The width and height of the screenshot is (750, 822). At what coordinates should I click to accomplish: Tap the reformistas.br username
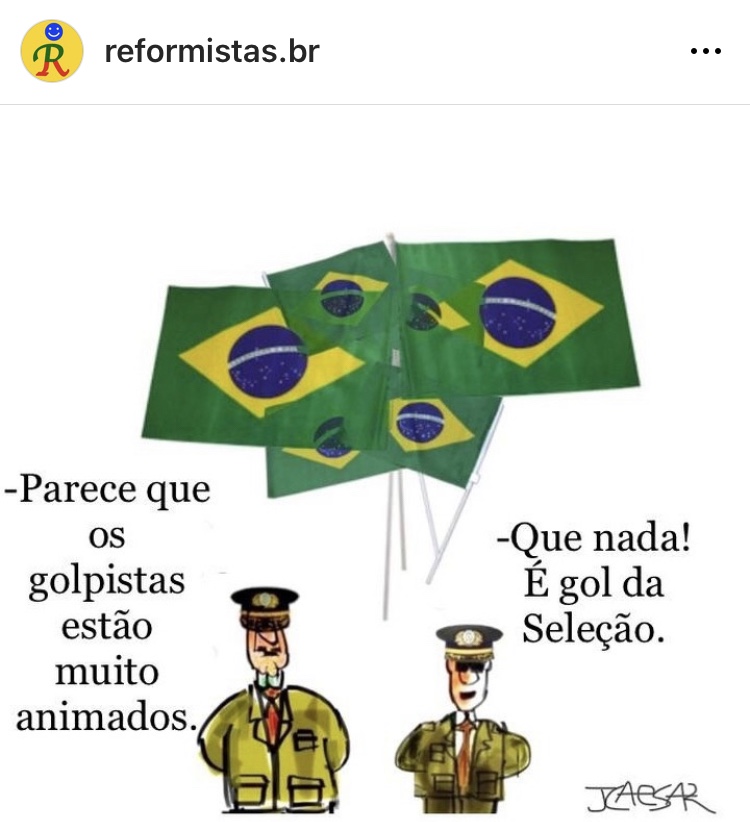click(x=212, y=51)
